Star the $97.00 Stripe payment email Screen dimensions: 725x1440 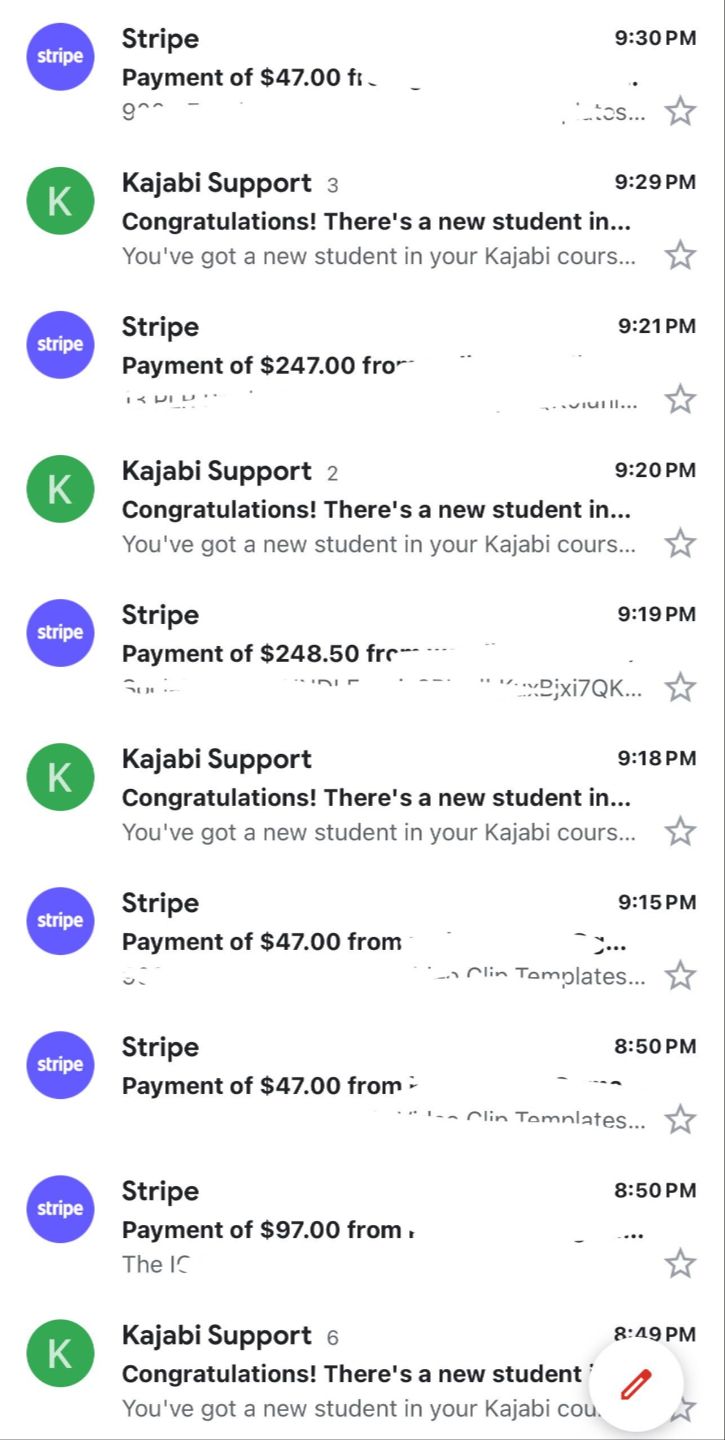(680, 1263)
